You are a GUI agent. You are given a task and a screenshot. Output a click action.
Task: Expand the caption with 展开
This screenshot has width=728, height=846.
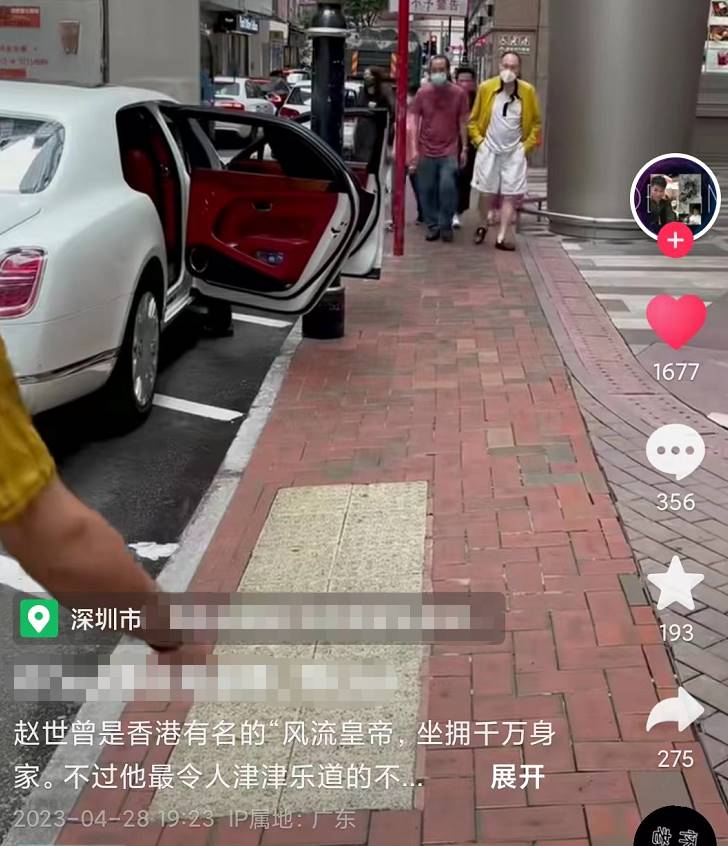(518, 776)
